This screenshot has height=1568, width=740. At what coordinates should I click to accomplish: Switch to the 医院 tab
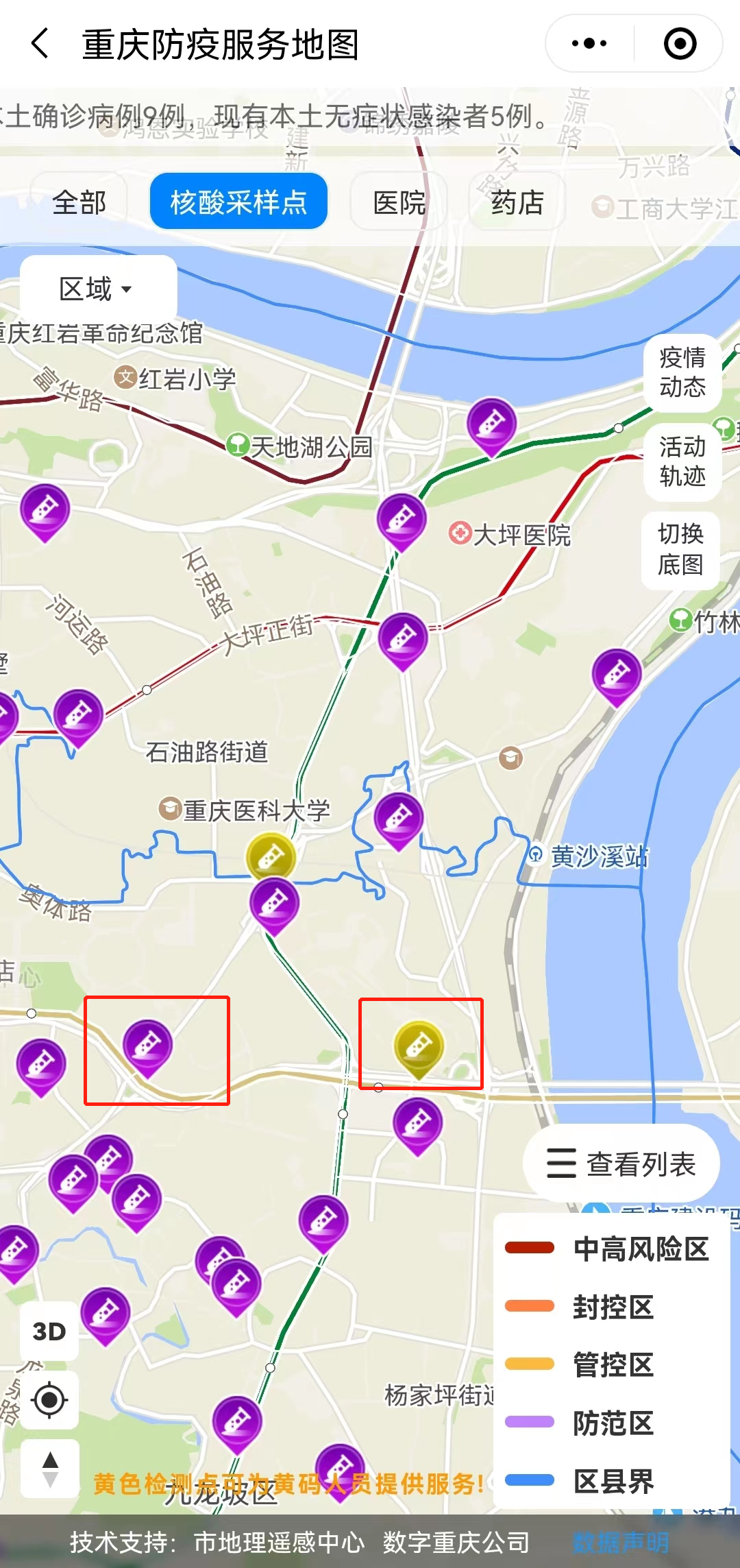[x=399, y=202]
